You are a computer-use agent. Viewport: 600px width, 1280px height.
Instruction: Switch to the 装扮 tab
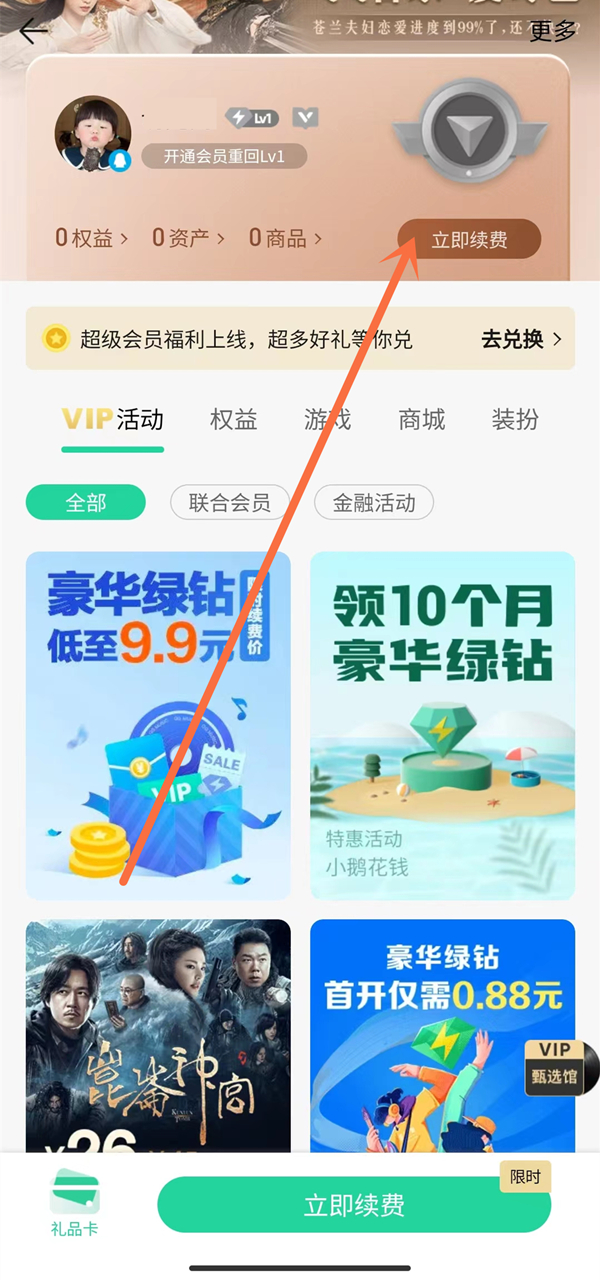click(x=515, y=420)
